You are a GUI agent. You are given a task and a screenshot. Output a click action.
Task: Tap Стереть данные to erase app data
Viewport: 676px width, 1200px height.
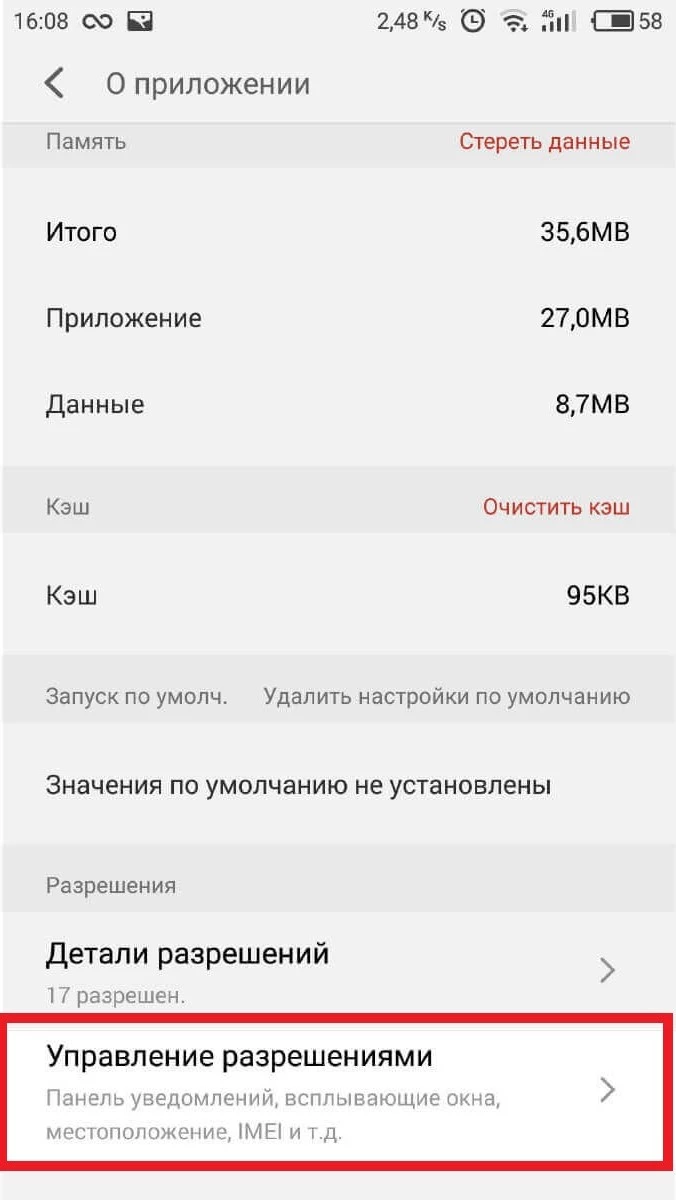coord(544,142)
